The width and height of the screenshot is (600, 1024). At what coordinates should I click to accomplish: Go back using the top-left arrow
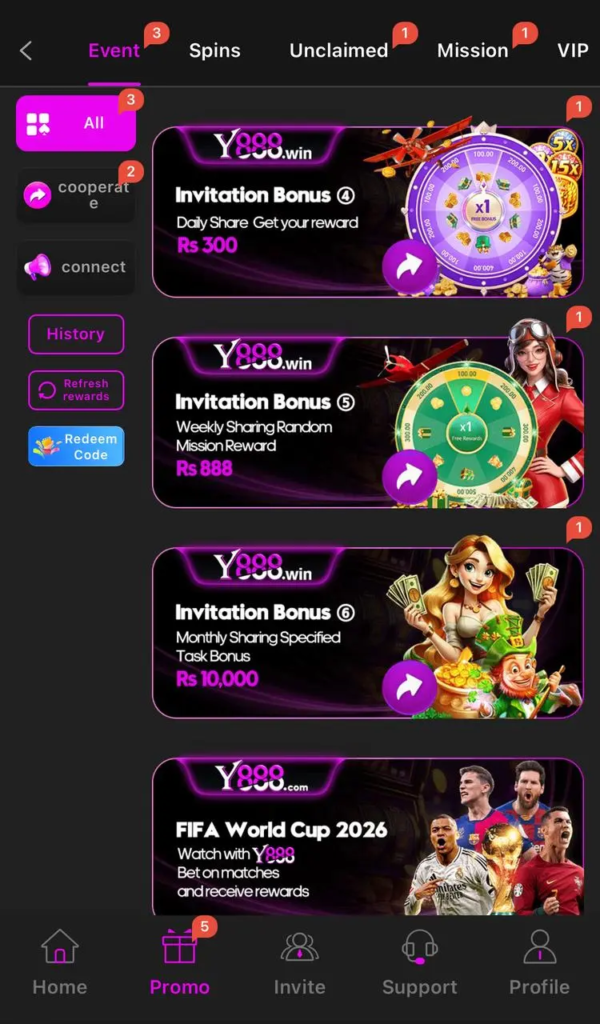[25, 50]
